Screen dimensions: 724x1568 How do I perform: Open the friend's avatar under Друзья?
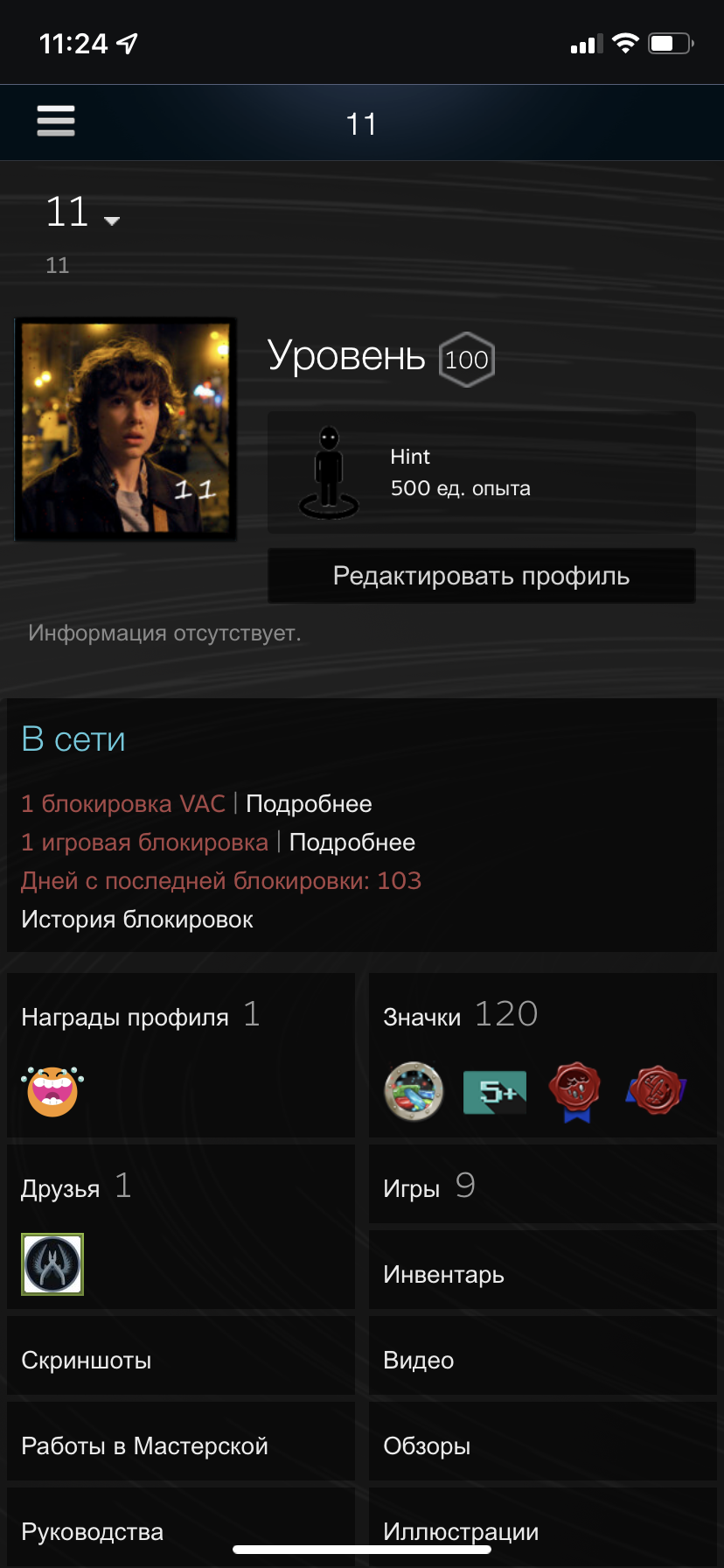tap(52, 1264)
